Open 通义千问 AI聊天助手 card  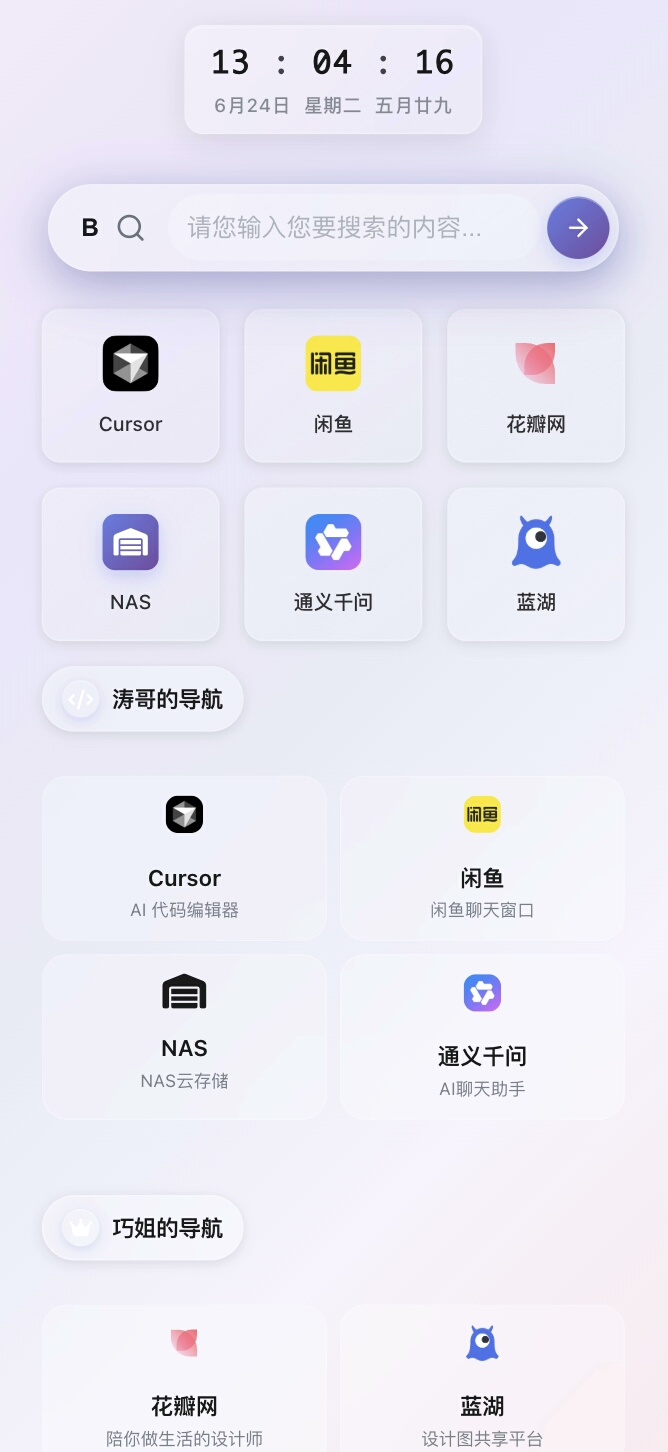[482, 1036]
